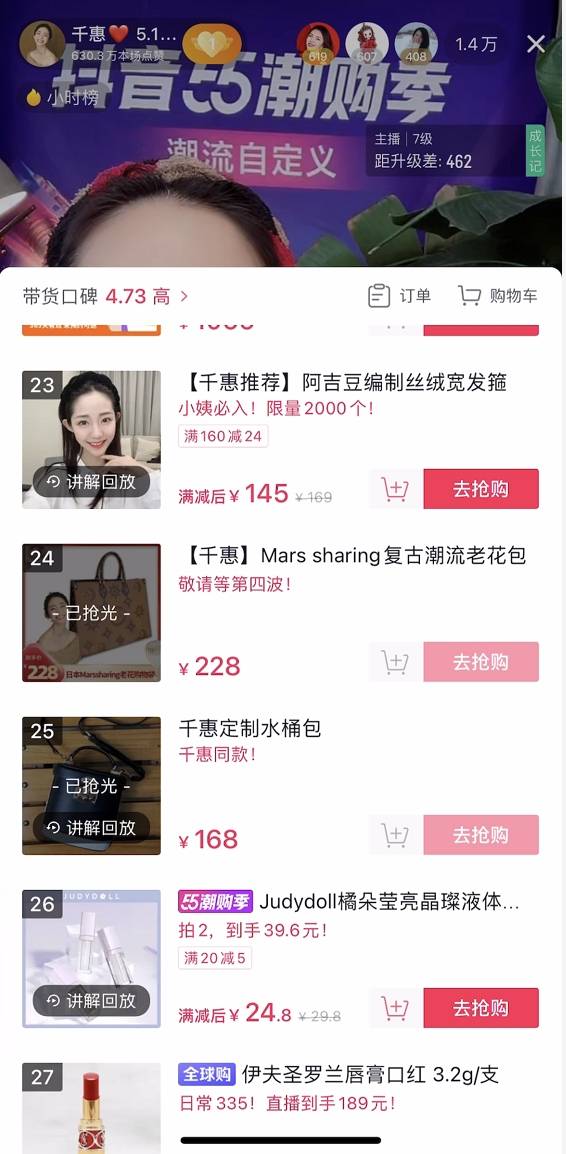Tap 去抢购 for the Mars sharing bag

click(481, 662)
